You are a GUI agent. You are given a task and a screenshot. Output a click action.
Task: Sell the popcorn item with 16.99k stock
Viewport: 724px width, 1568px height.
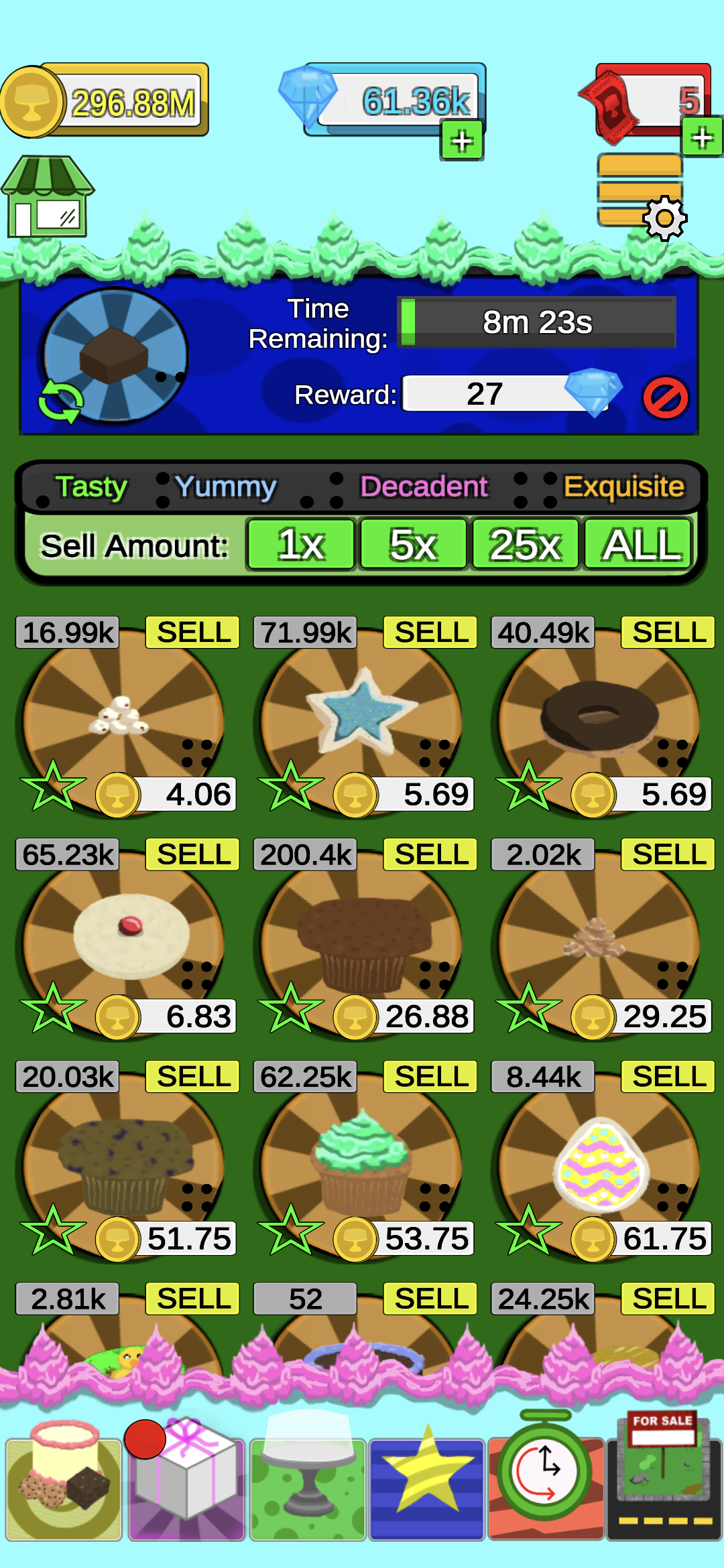193,633
